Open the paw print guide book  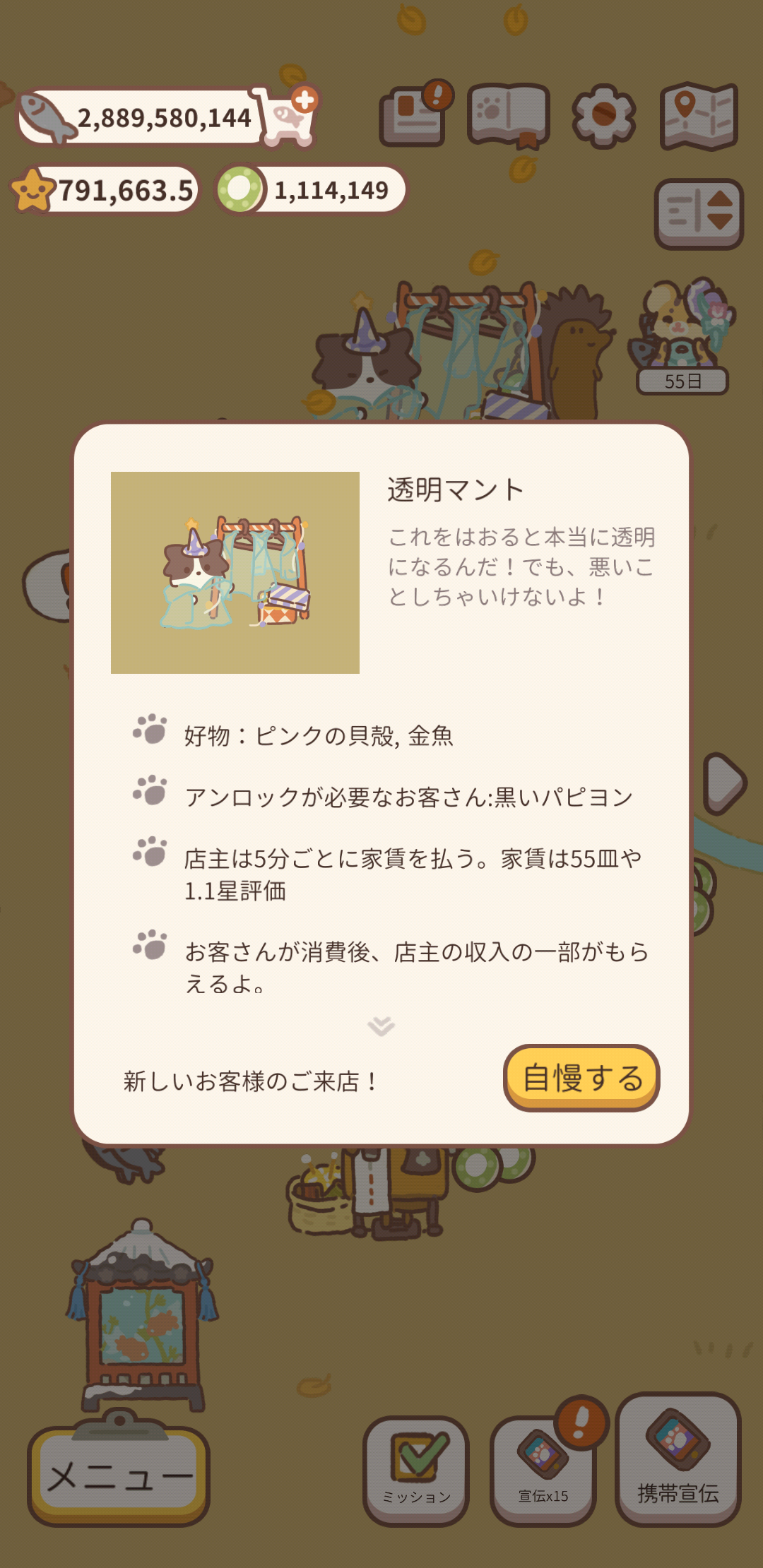[509, 115]
